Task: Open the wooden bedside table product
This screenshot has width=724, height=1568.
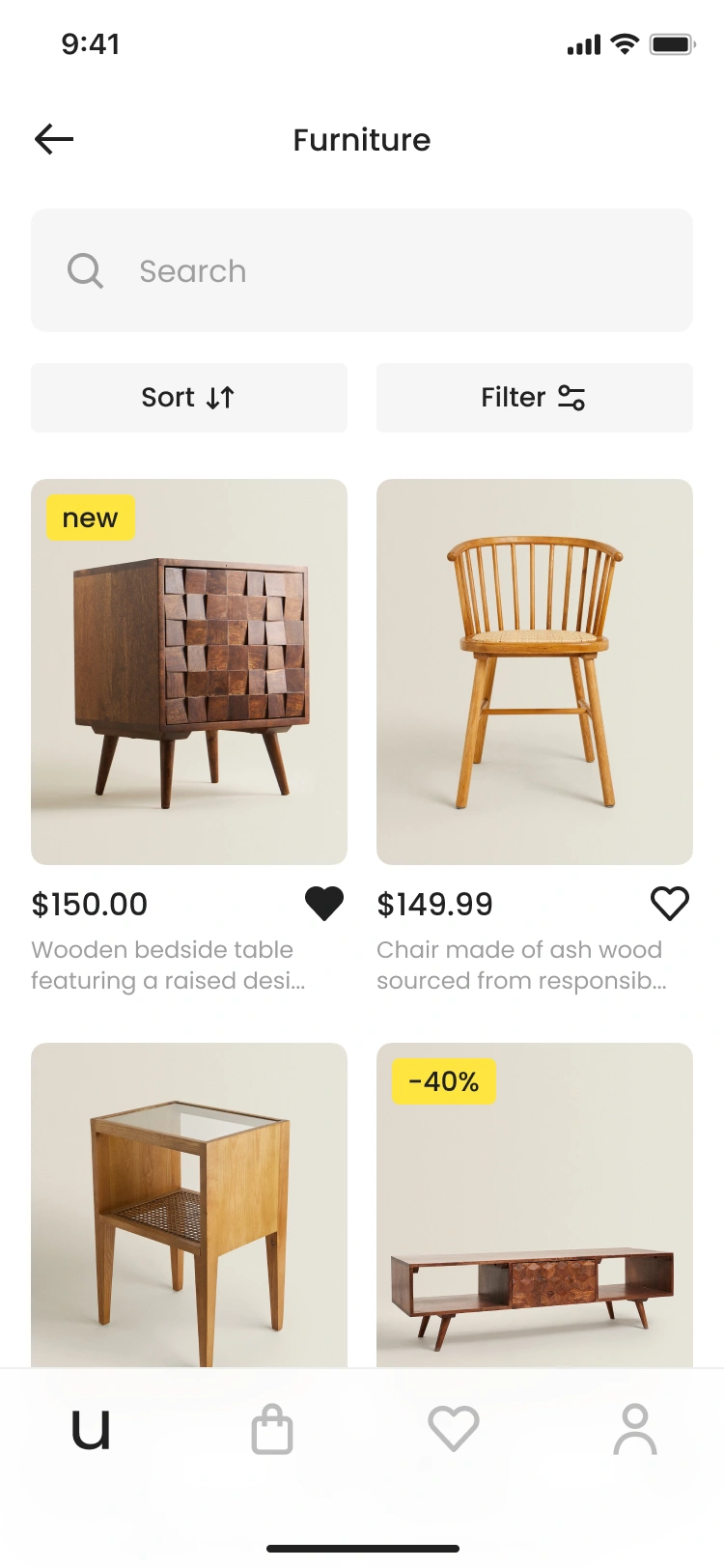Action: point(189,672)
